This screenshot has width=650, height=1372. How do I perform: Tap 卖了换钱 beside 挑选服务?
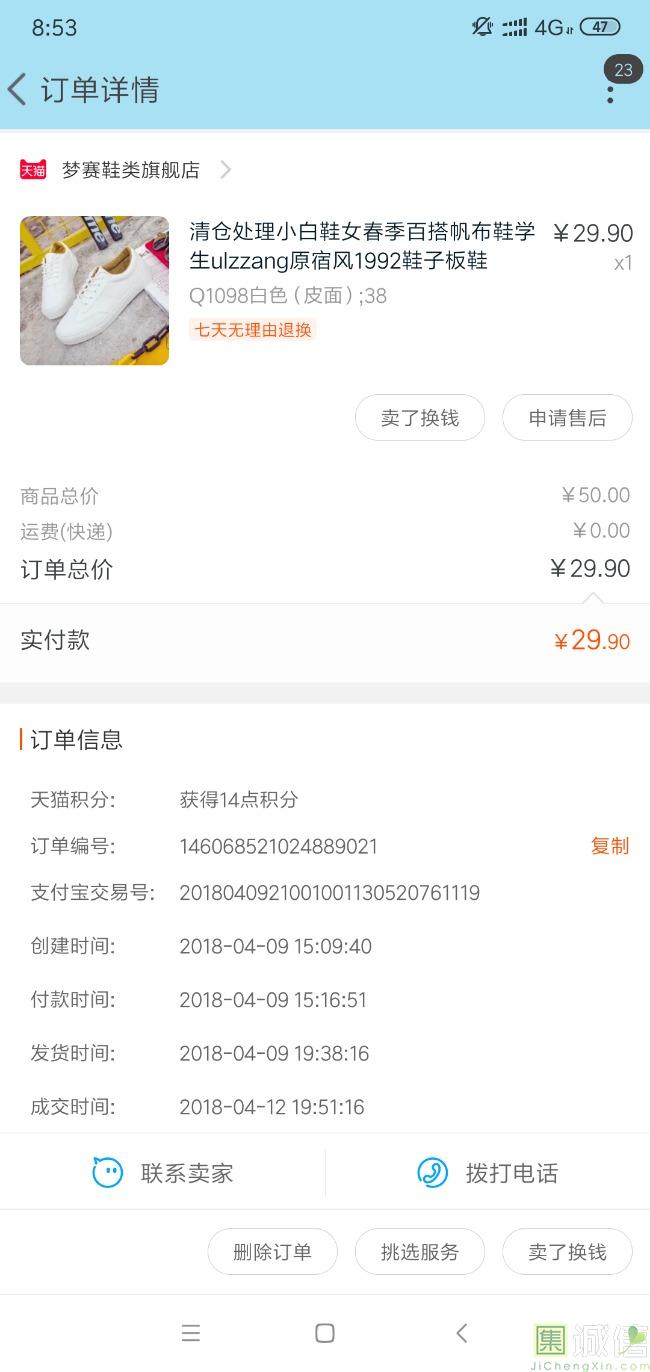pos(567,1252)
